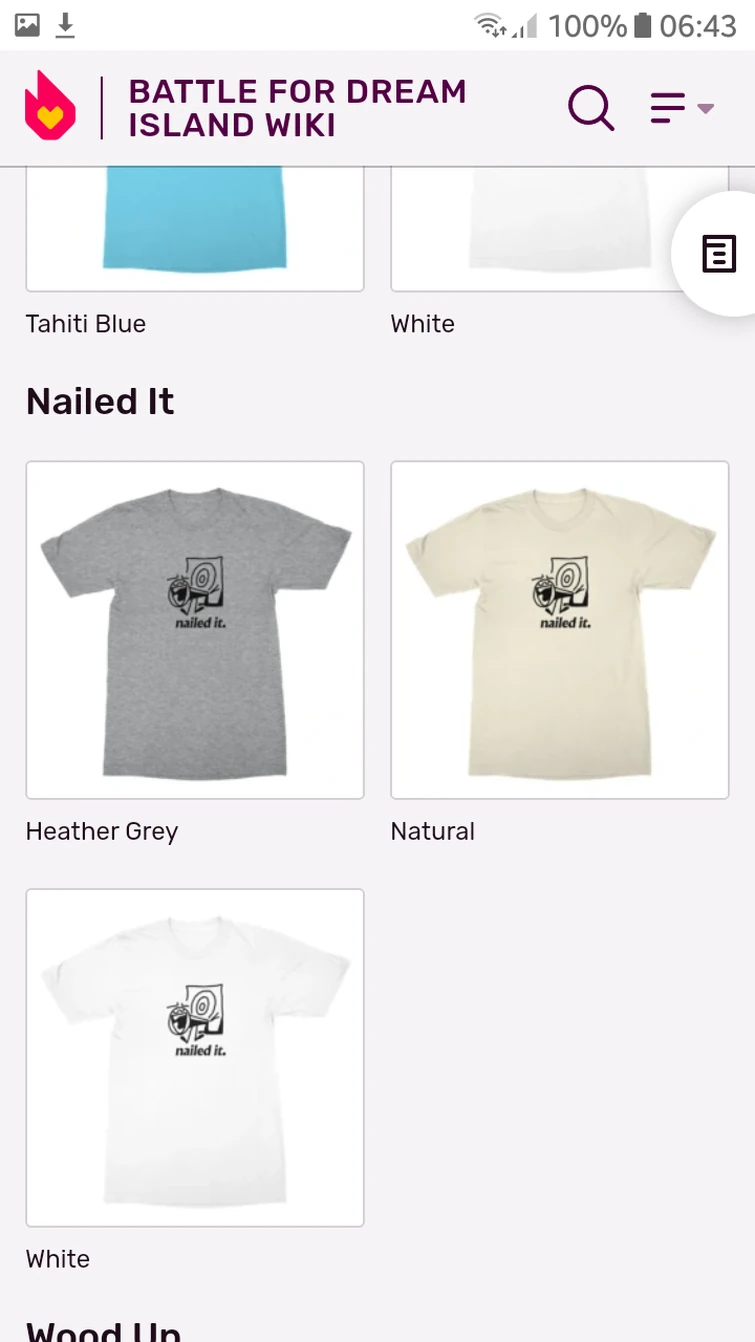755x1342 pixels.
Task: Click the Nailed It section heading
Action: (x=99, y=401)
